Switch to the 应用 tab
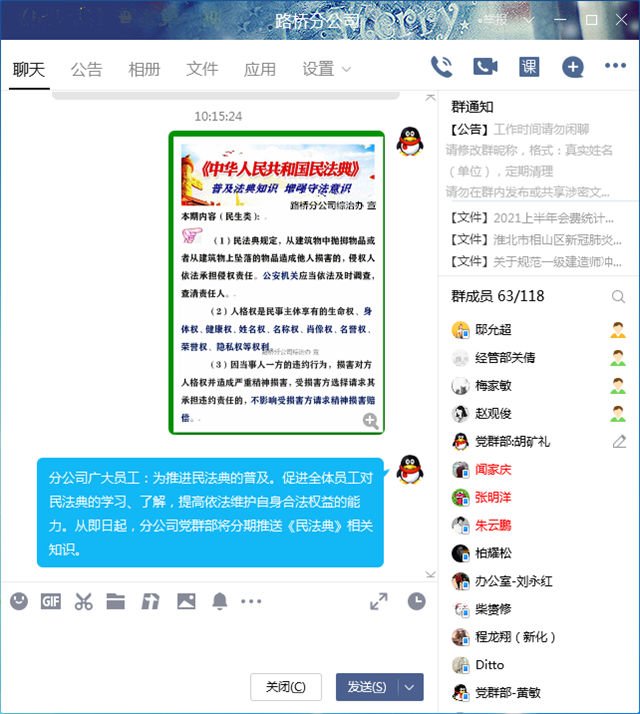Screen dimensions: 640x714 coord(260,69)
